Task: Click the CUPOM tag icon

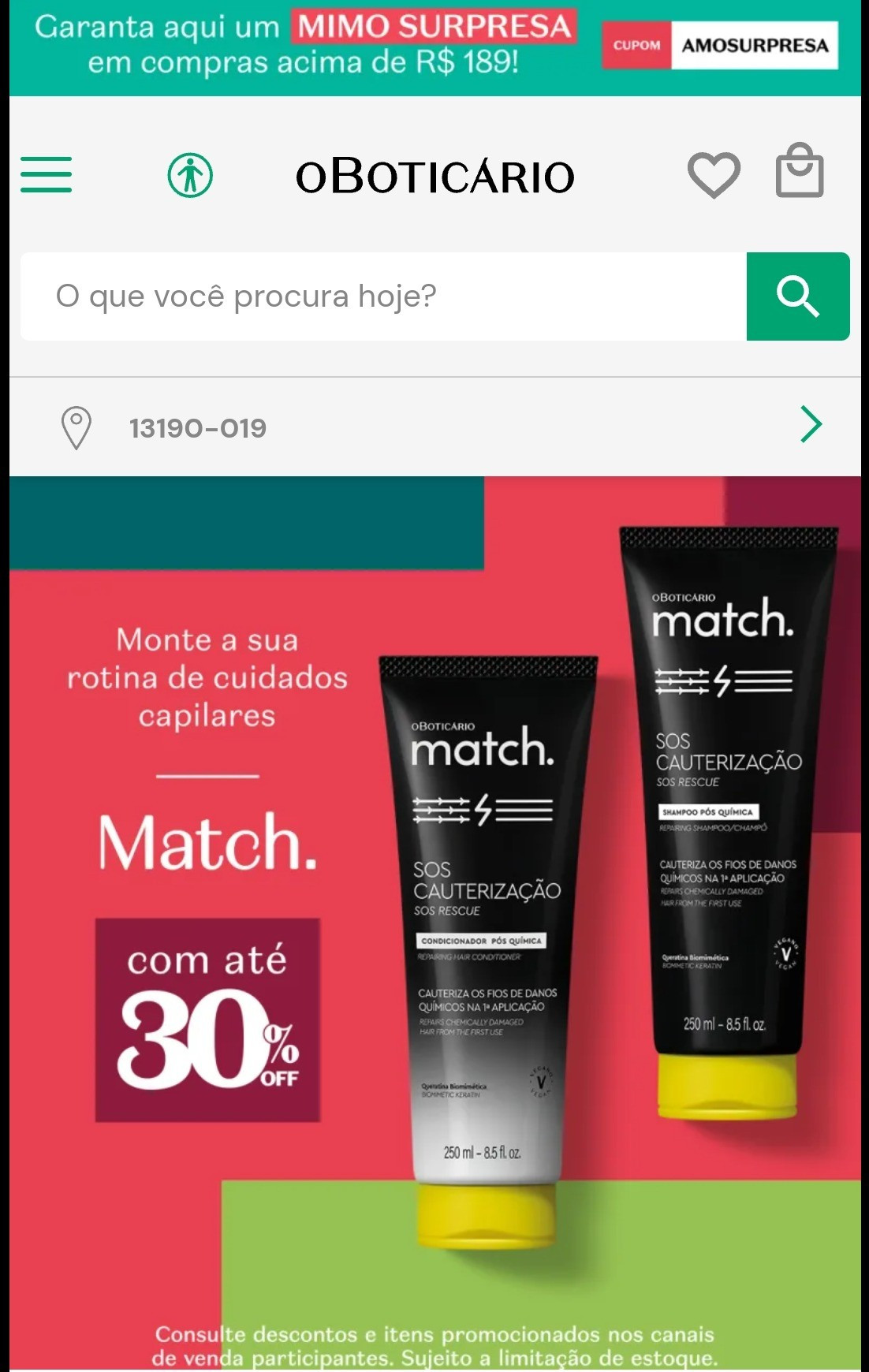Action: pos(636,45)
